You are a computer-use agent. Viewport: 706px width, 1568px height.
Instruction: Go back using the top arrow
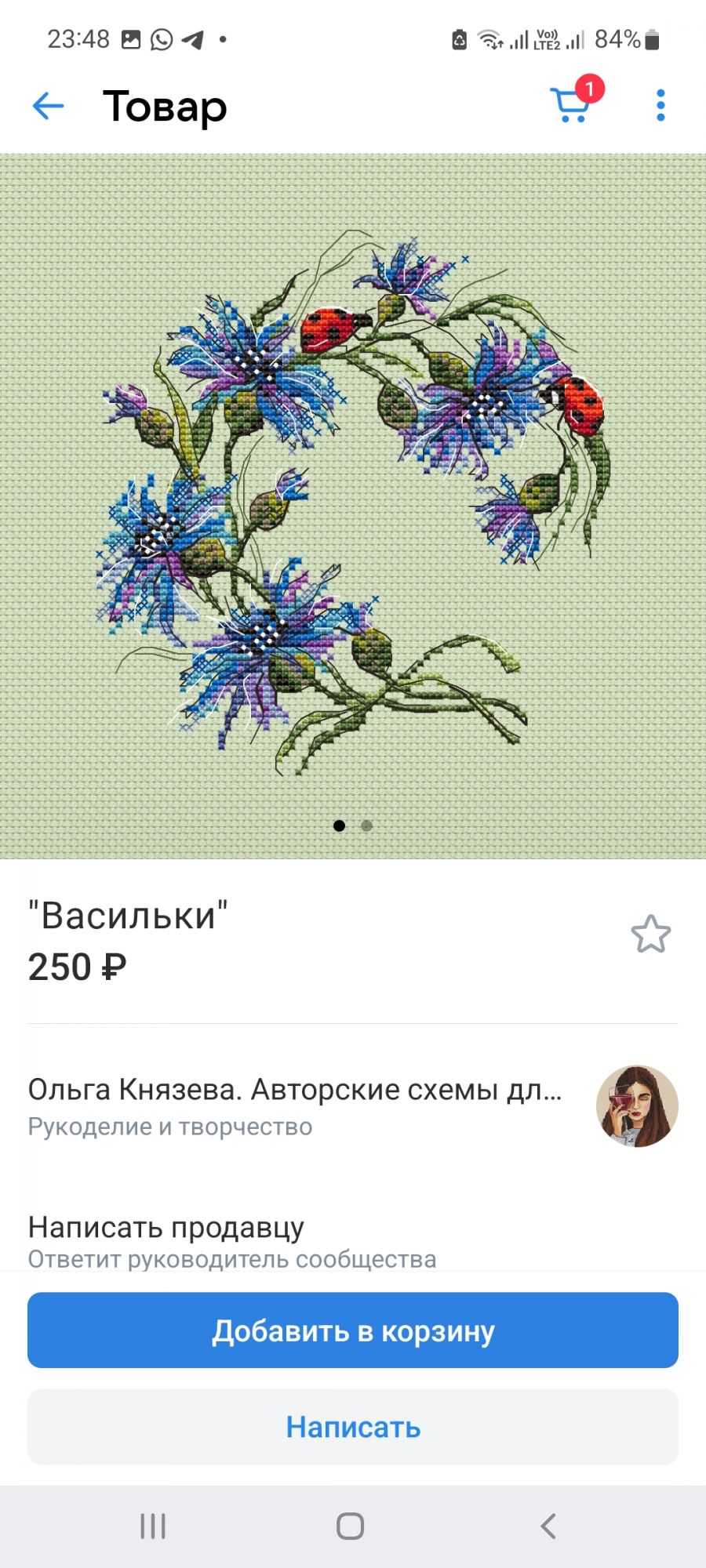coord(48,106)
